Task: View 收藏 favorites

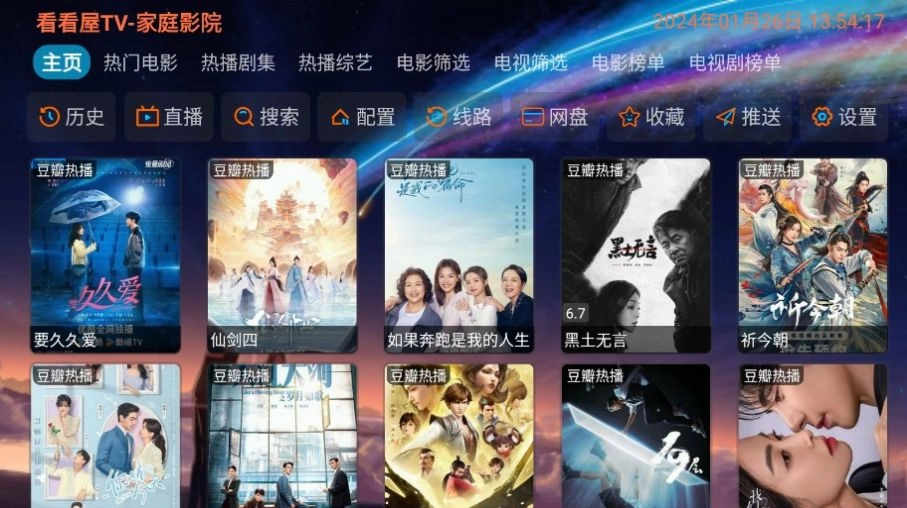Action: pyautogui.click(x=651, y=117)
